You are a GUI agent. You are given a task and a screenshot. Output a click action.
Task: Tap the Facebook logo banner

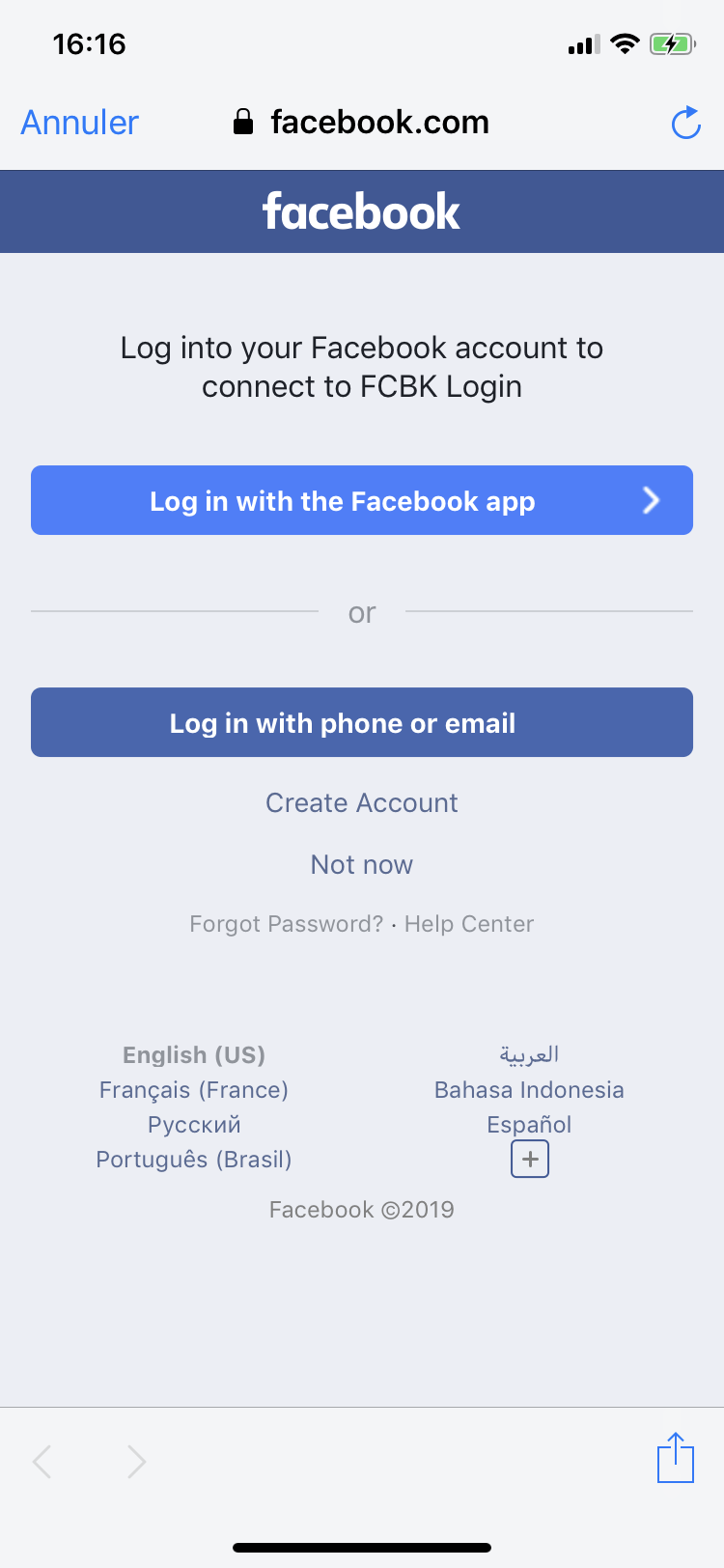tap(362, 210)
